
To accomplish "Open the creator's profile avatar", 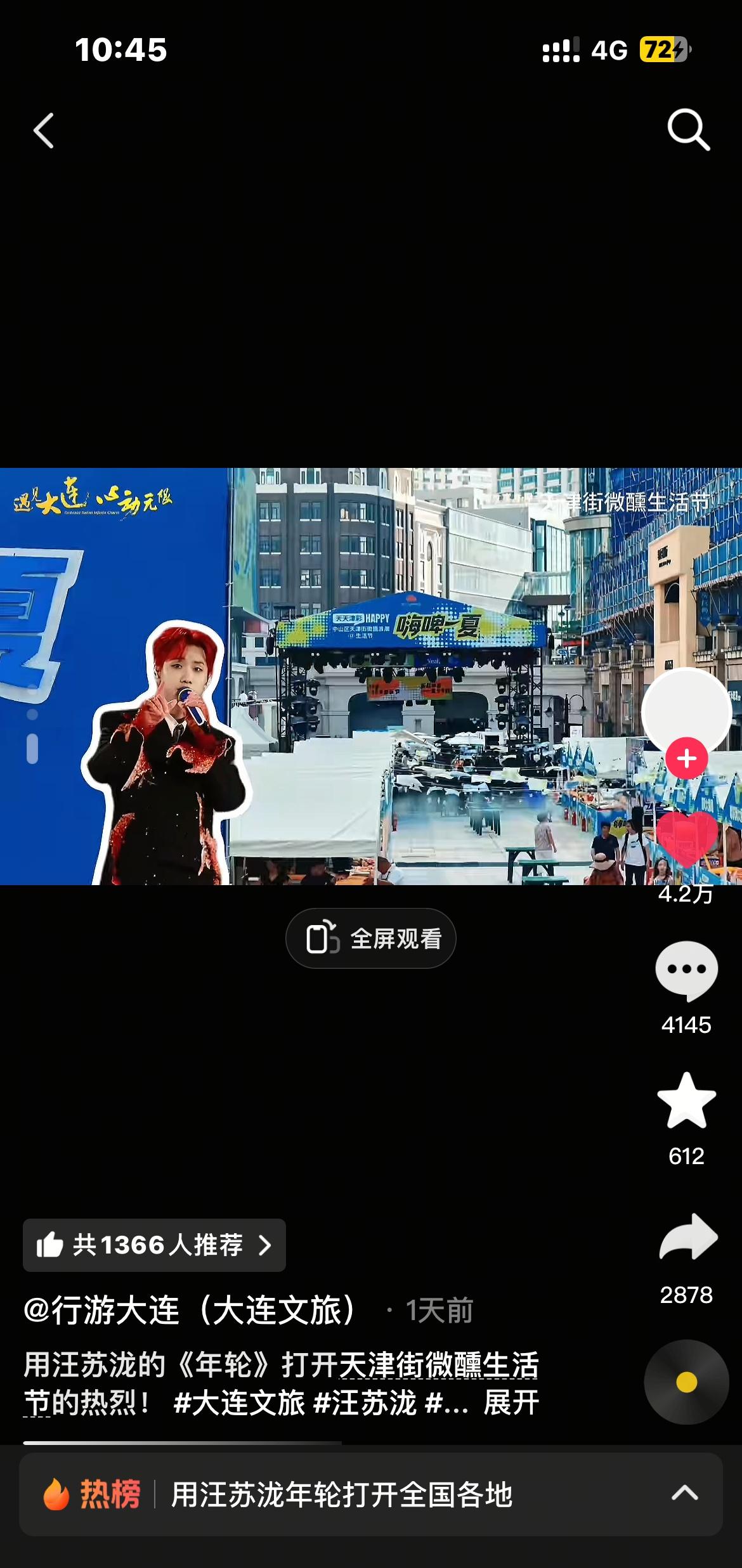I will click(x=687, y=713).
